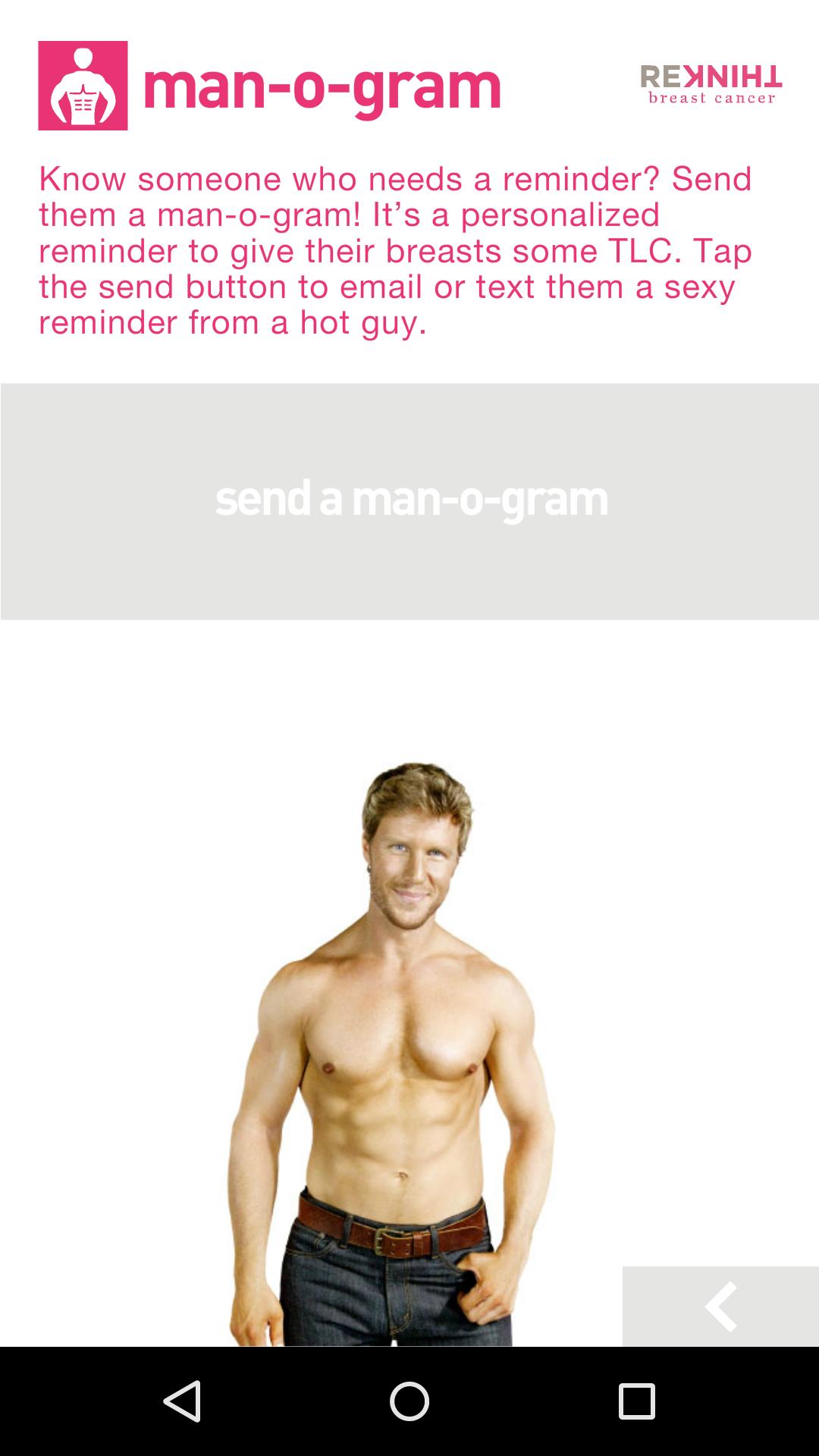Open the recent apps view
The image size is (819, 1456).
636,1401
